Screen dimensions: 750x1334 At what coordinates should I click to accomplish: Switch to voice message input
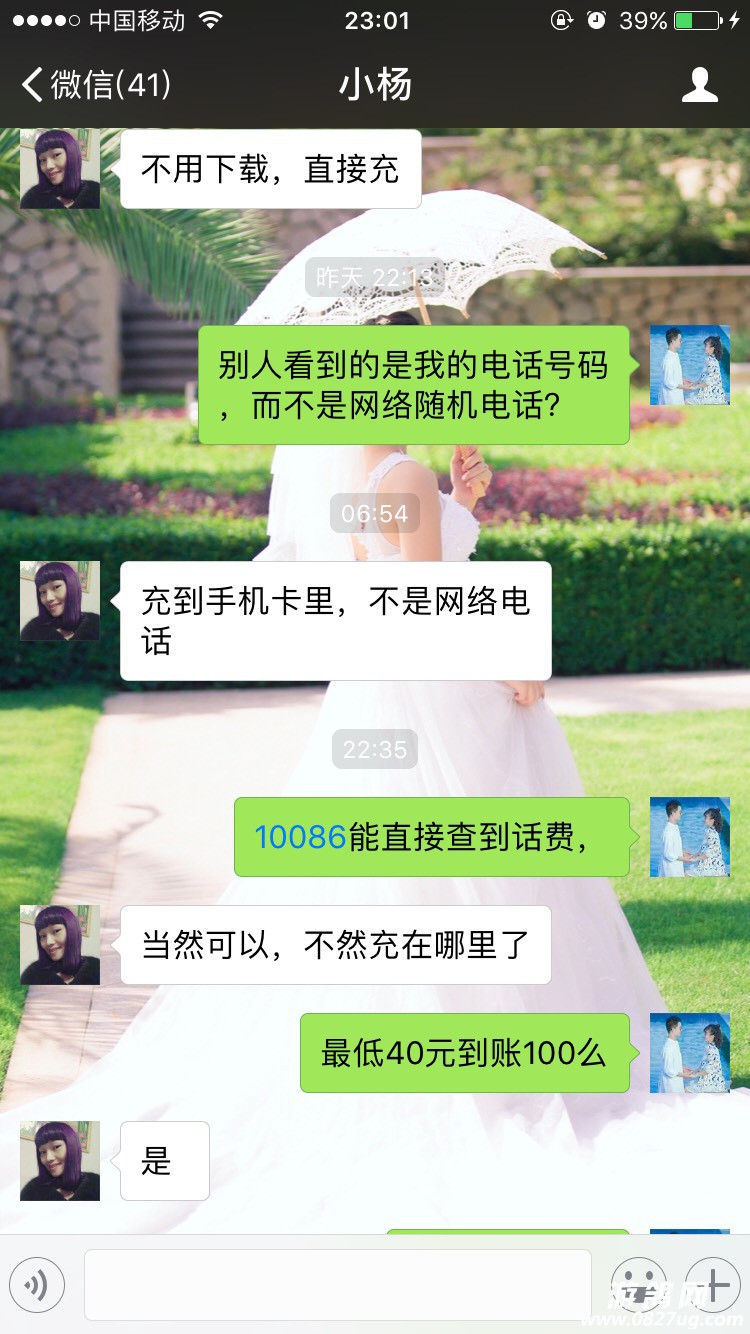(x=37, y=1284)
